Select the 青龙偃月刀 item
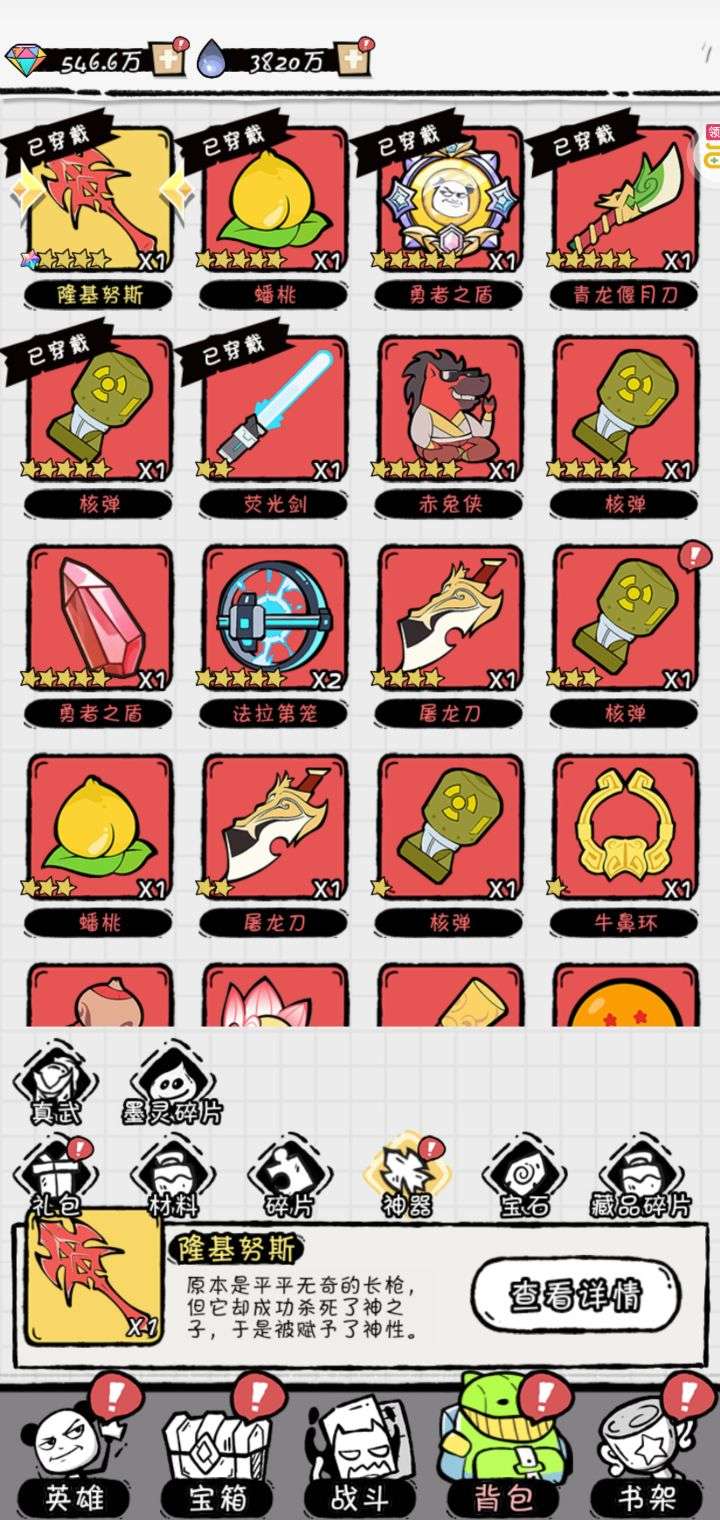 [625, 203]
